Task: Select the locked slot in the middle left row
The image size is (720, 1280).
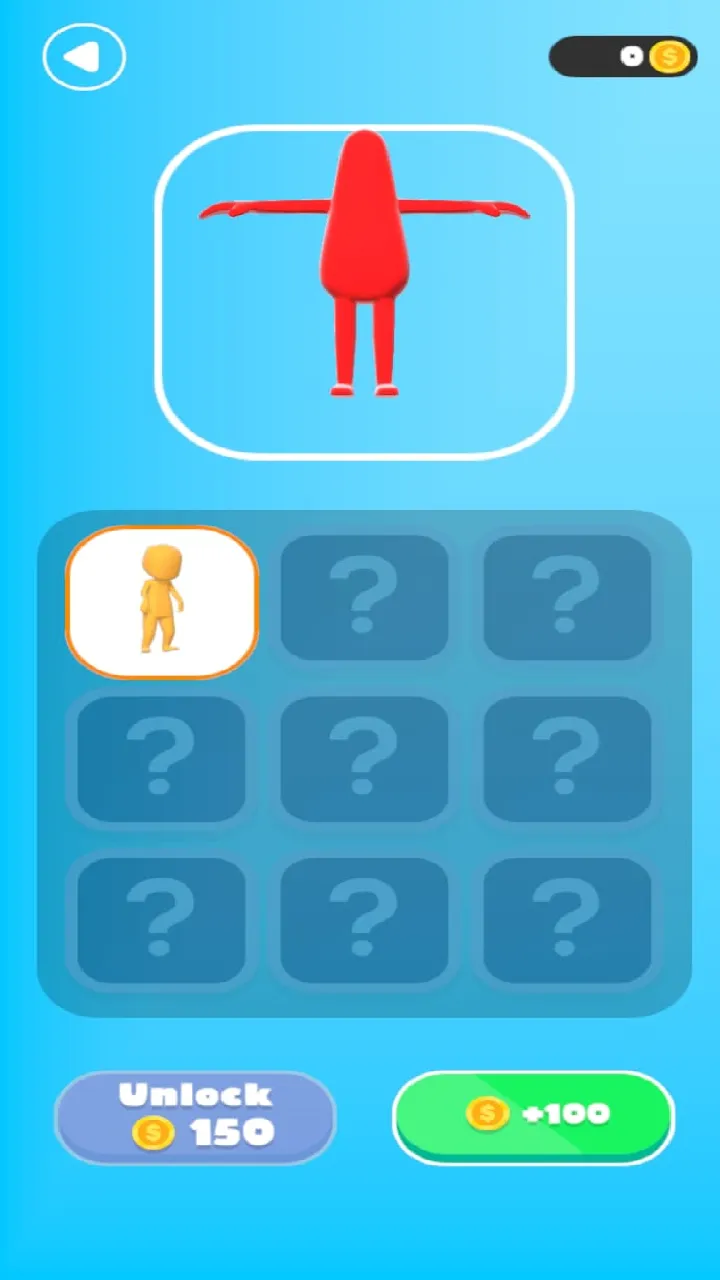Action: (162, 759)
